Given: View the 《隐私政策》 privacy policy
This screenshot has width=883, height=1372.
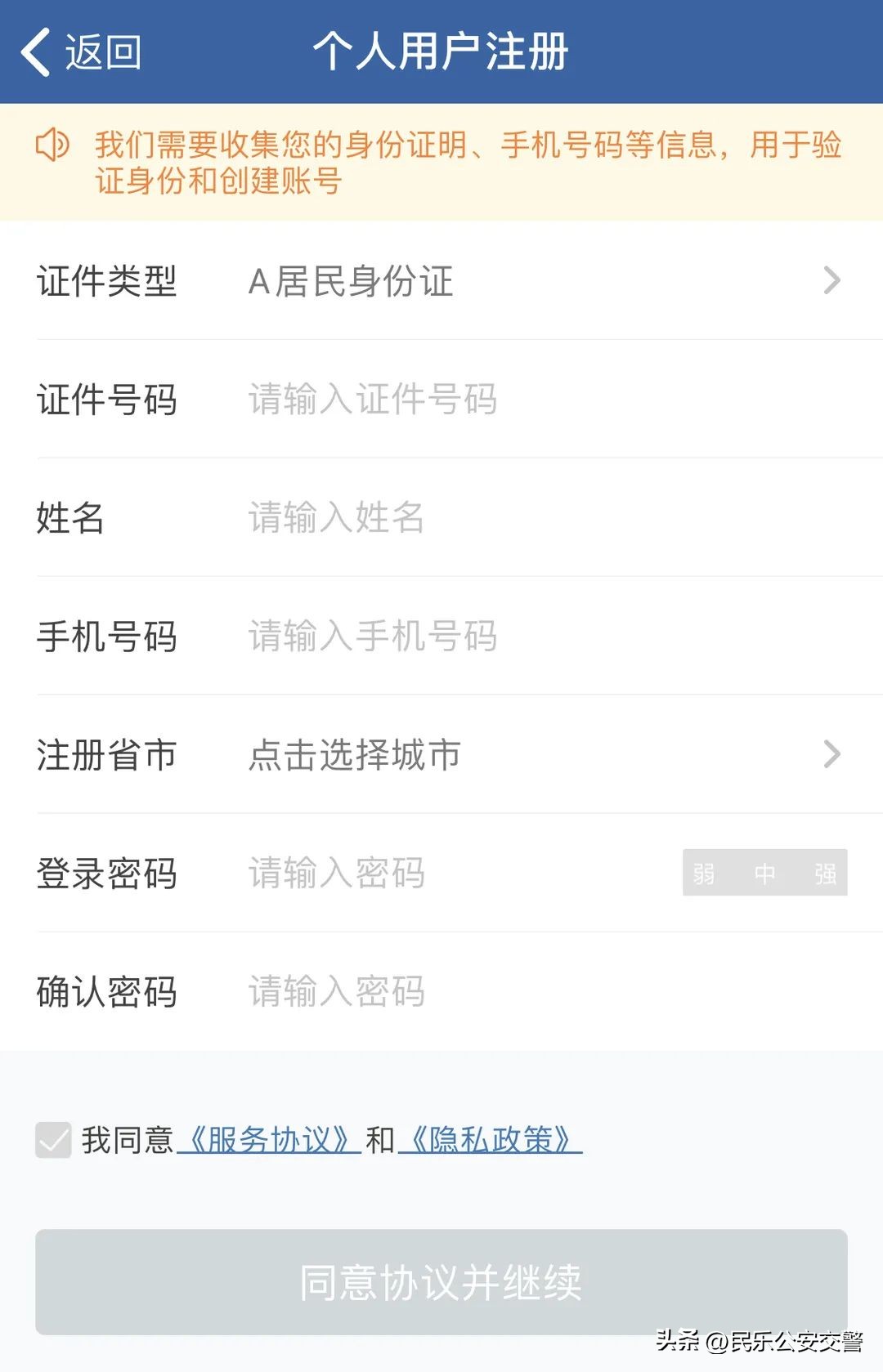Looking at the screenshot, I should [x=491, y=1137].
